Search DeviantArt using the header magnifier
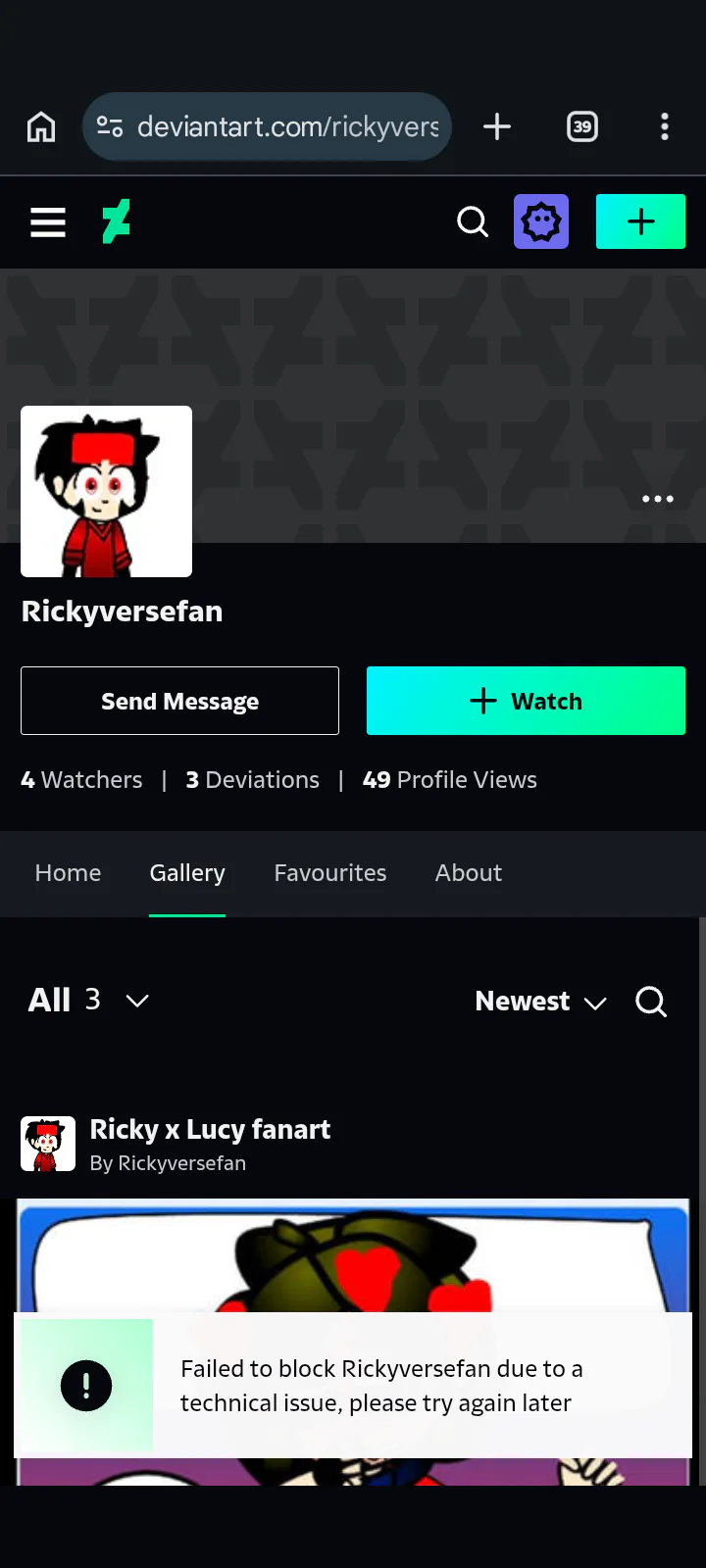Viewport: 706px width, 1568px height. (x=473, y=221)
